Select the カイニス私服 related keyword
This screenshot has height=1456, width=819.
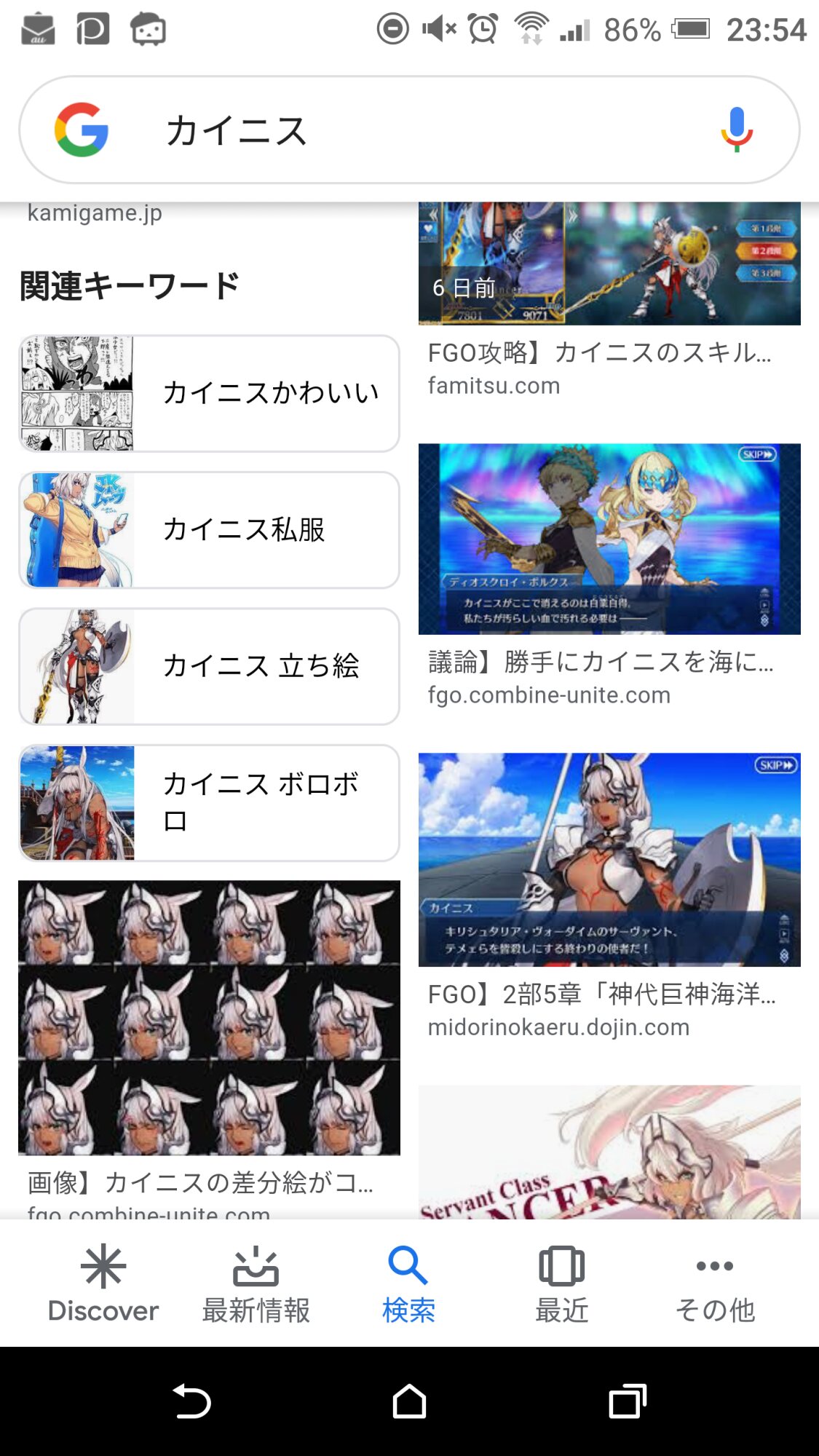coord(209,530)
